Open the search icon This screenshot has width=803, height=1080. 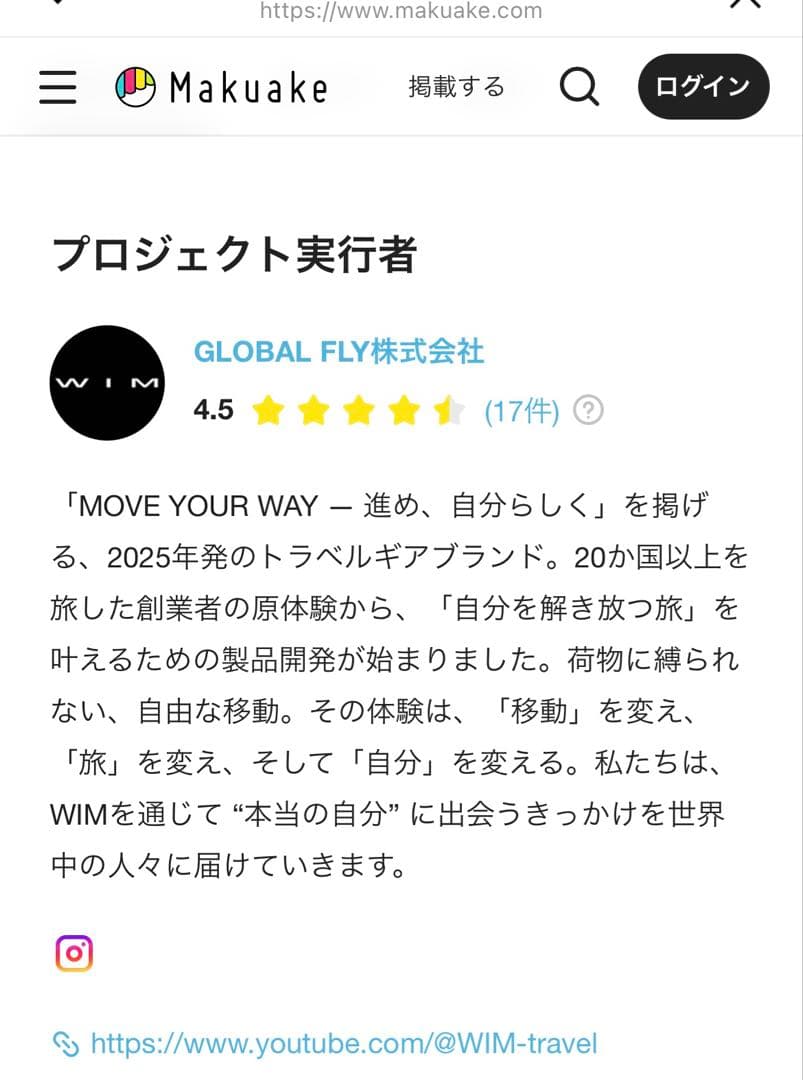click(578, 88)
